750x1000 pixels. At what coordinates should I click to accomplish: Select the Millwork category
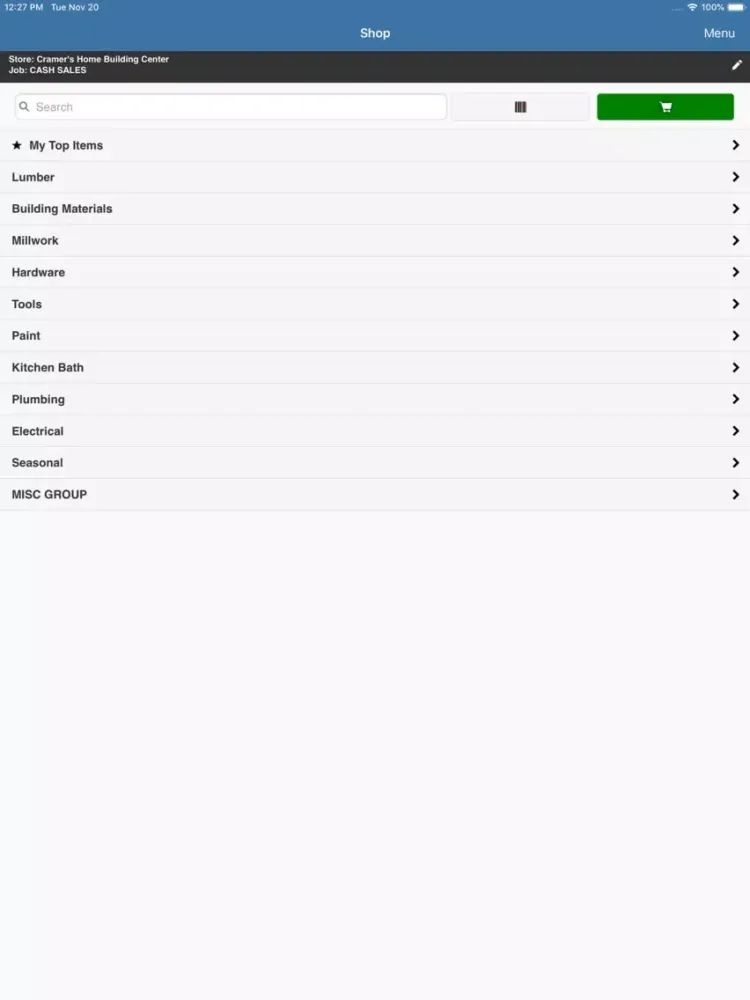click(374, 241)
